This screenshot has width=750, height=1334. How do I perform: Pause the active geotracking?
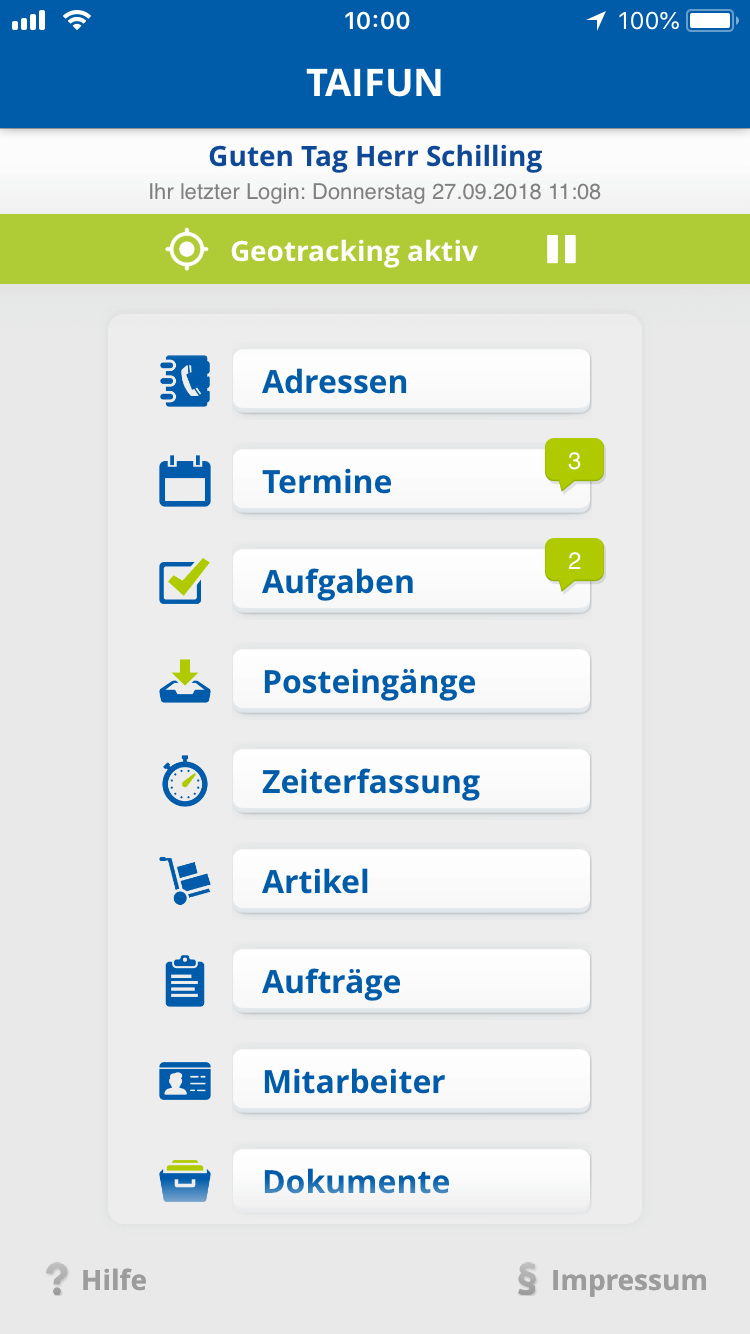point(561,250)
